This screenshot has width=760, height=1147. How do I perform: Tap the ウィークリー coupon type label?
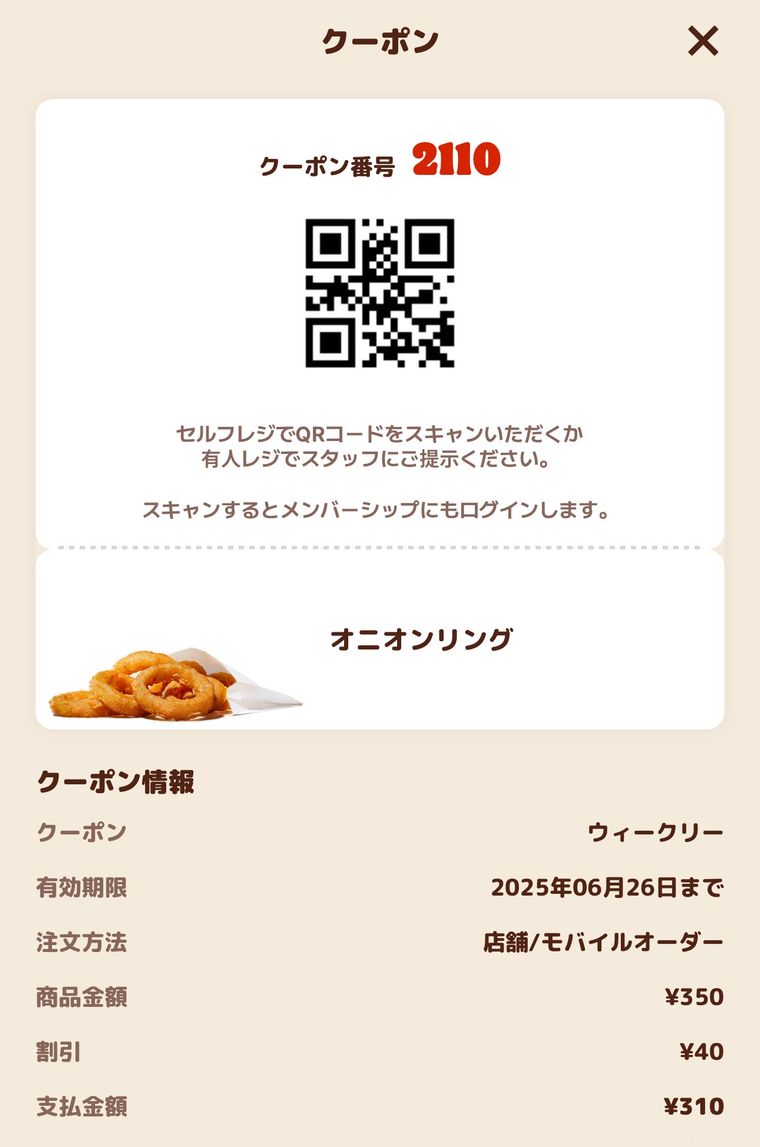[x=661, y=832]
